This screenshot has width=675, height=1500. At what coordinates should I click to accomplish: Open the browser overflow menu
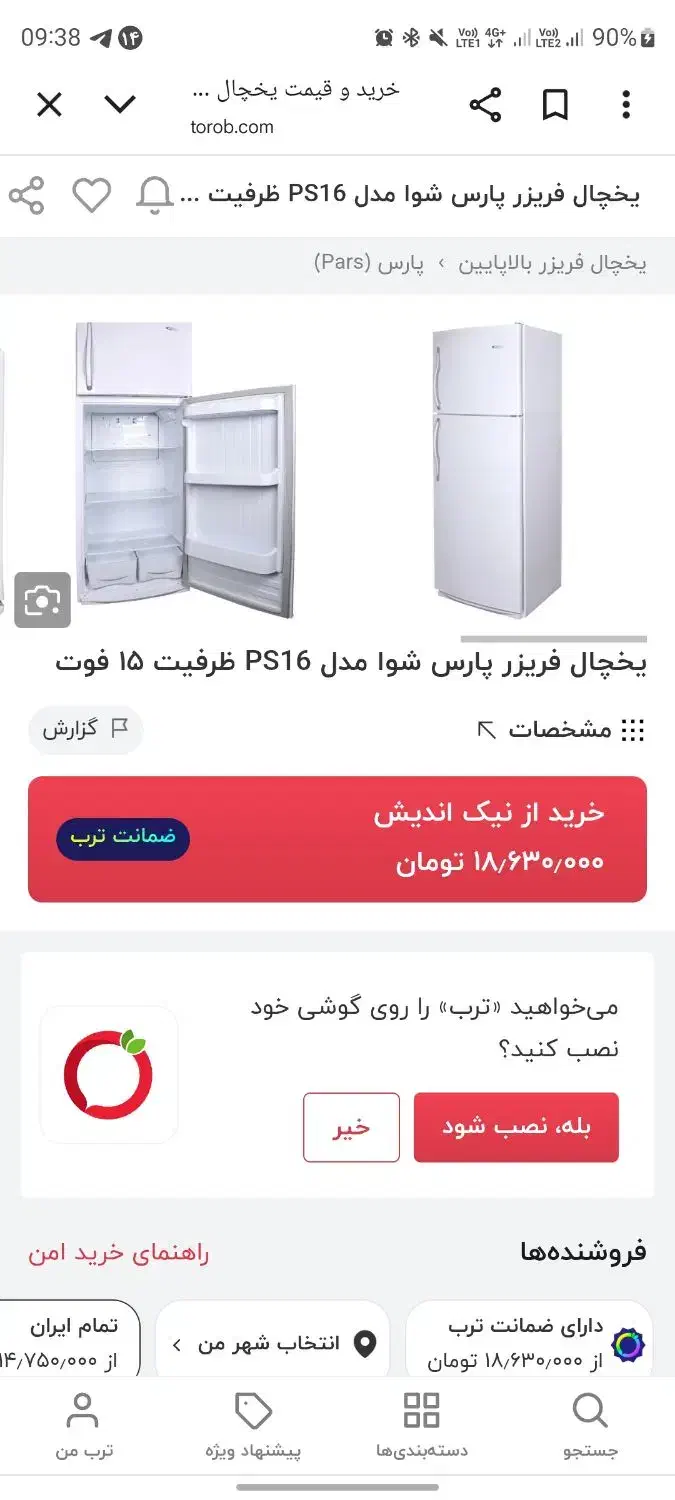click(x=626, y=104)
